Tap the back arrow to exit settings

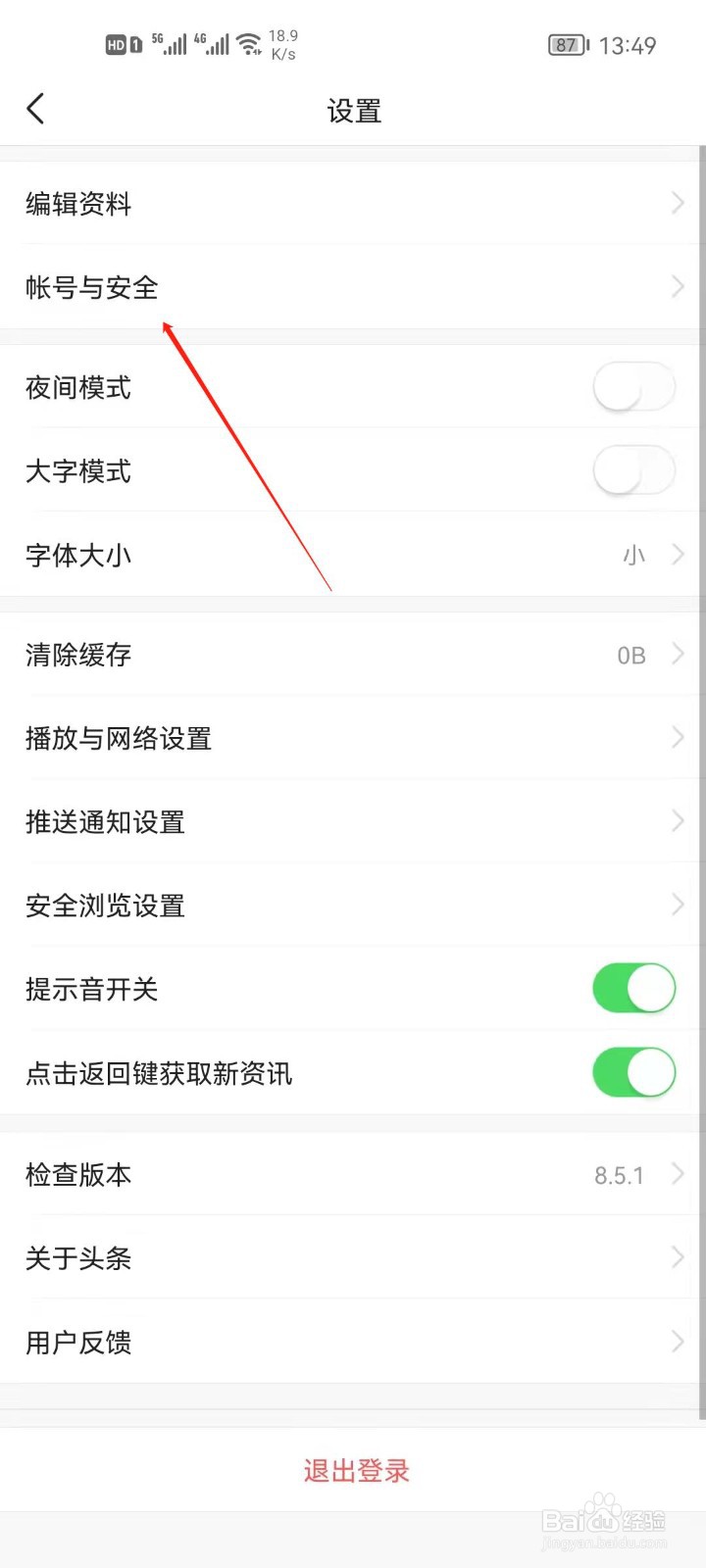(x=35, y=108)
